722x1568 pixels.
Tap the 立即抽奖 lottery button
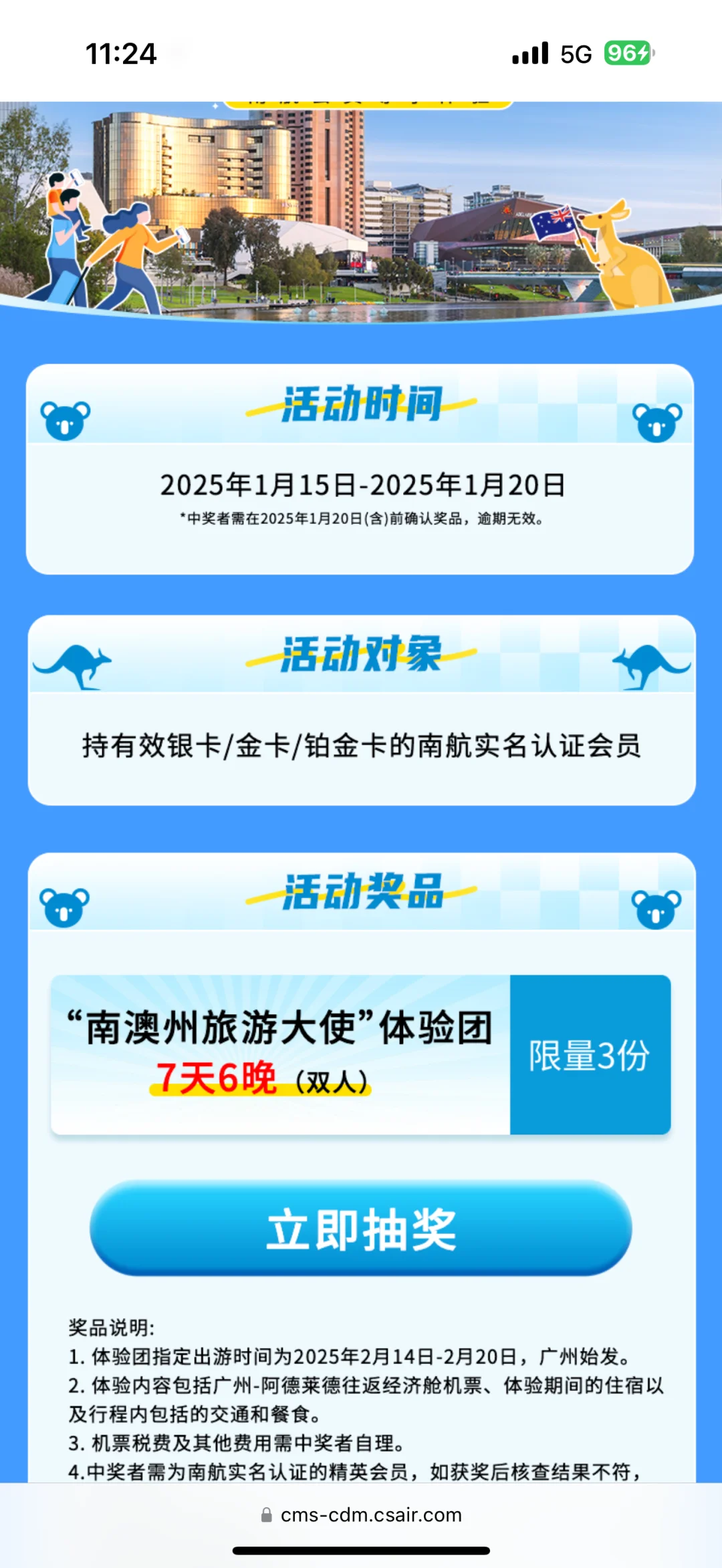click(361, 1229)
